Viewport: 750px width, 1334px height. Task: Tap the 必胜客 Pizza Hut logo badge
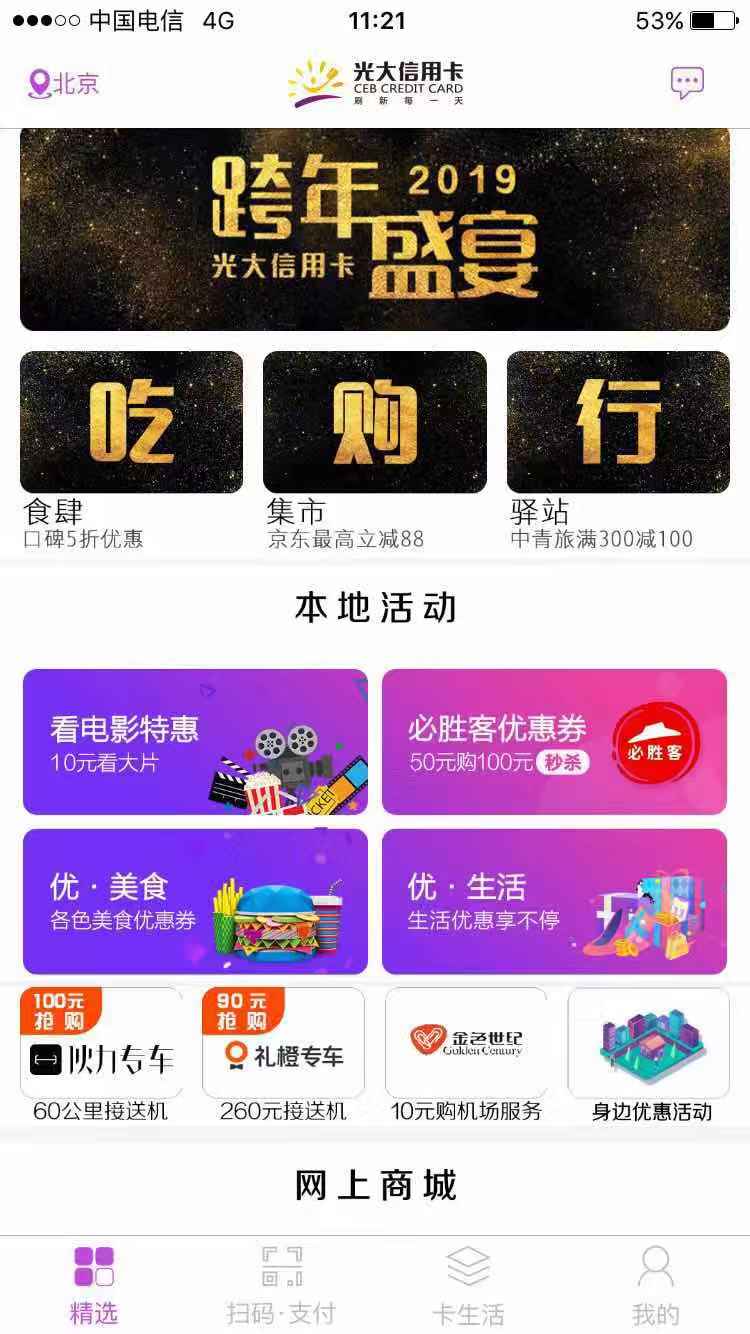[x=655, y=744]
